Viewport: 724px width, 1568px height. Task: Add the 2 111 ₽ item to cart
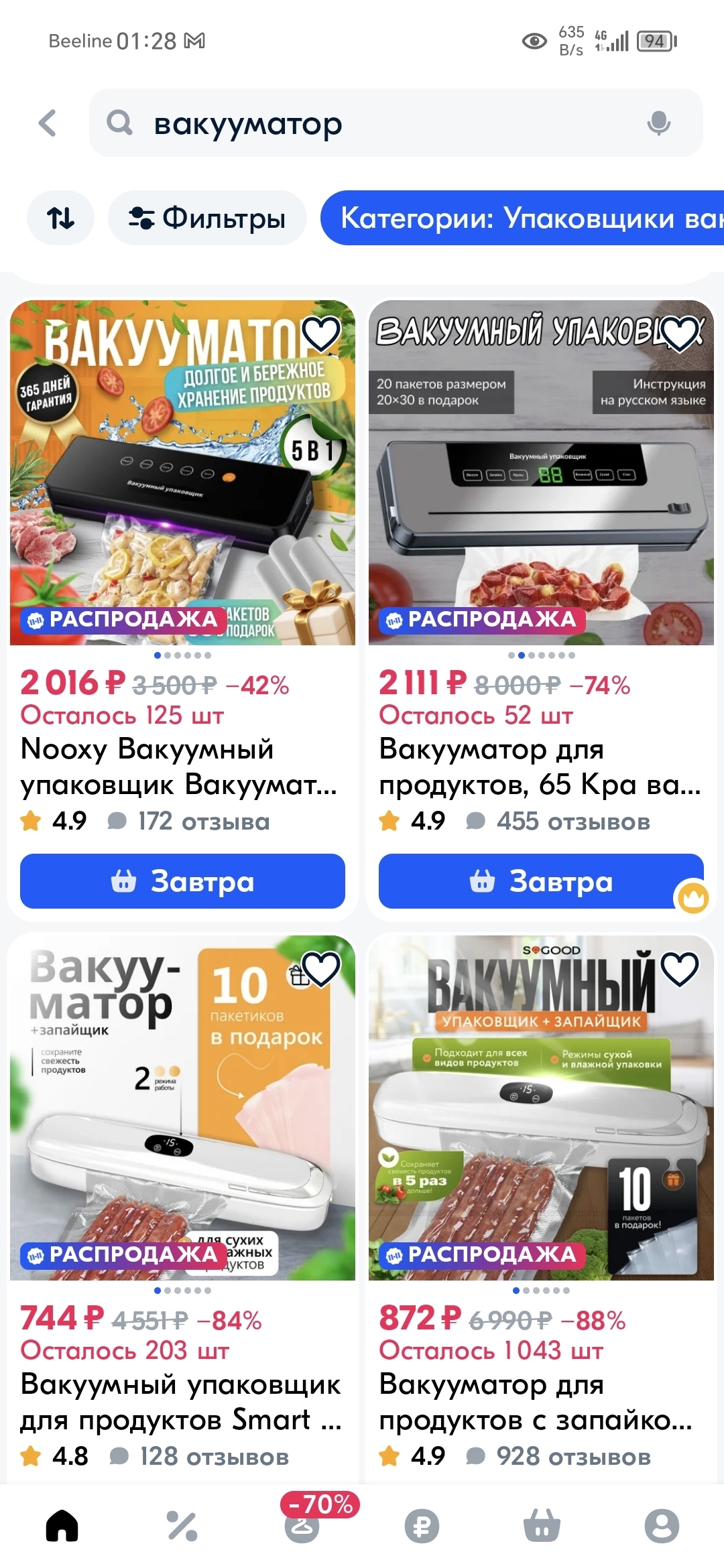click(x=540, y=881)
